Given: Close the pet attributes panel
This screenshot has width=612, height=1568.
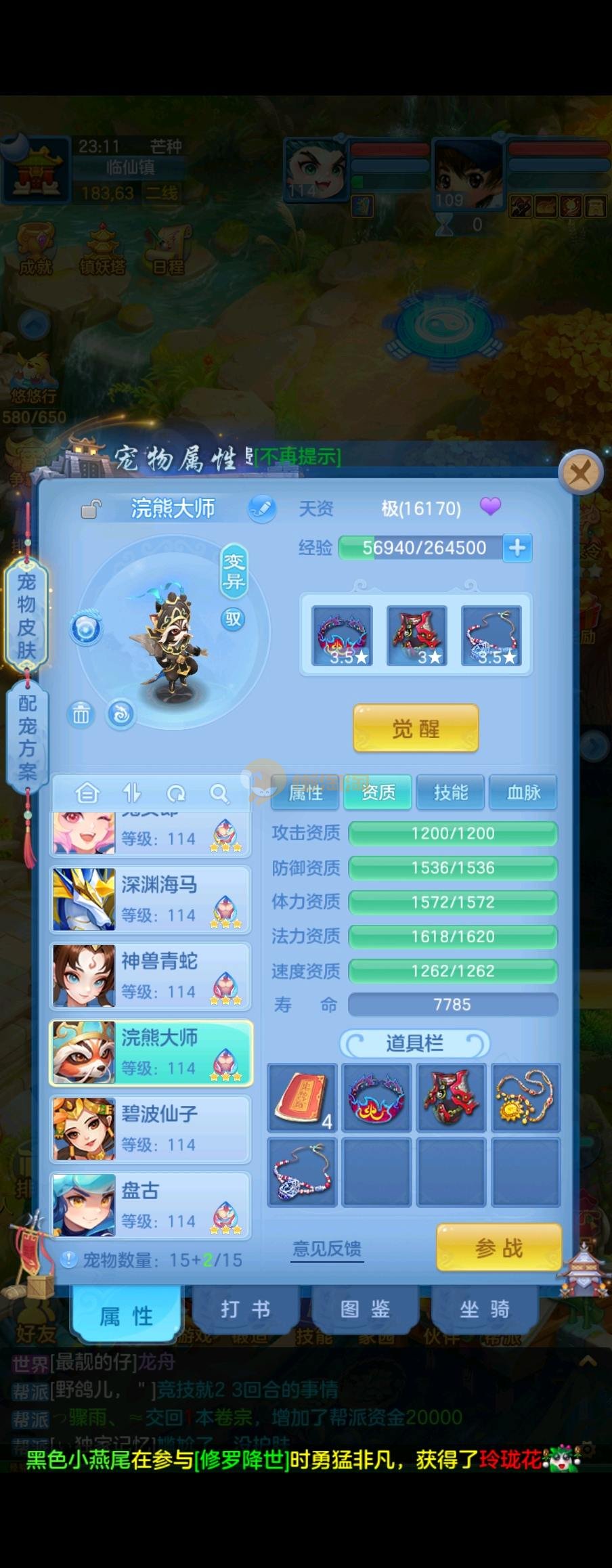Looking at the screenshot, I should (x=580, y=473).
